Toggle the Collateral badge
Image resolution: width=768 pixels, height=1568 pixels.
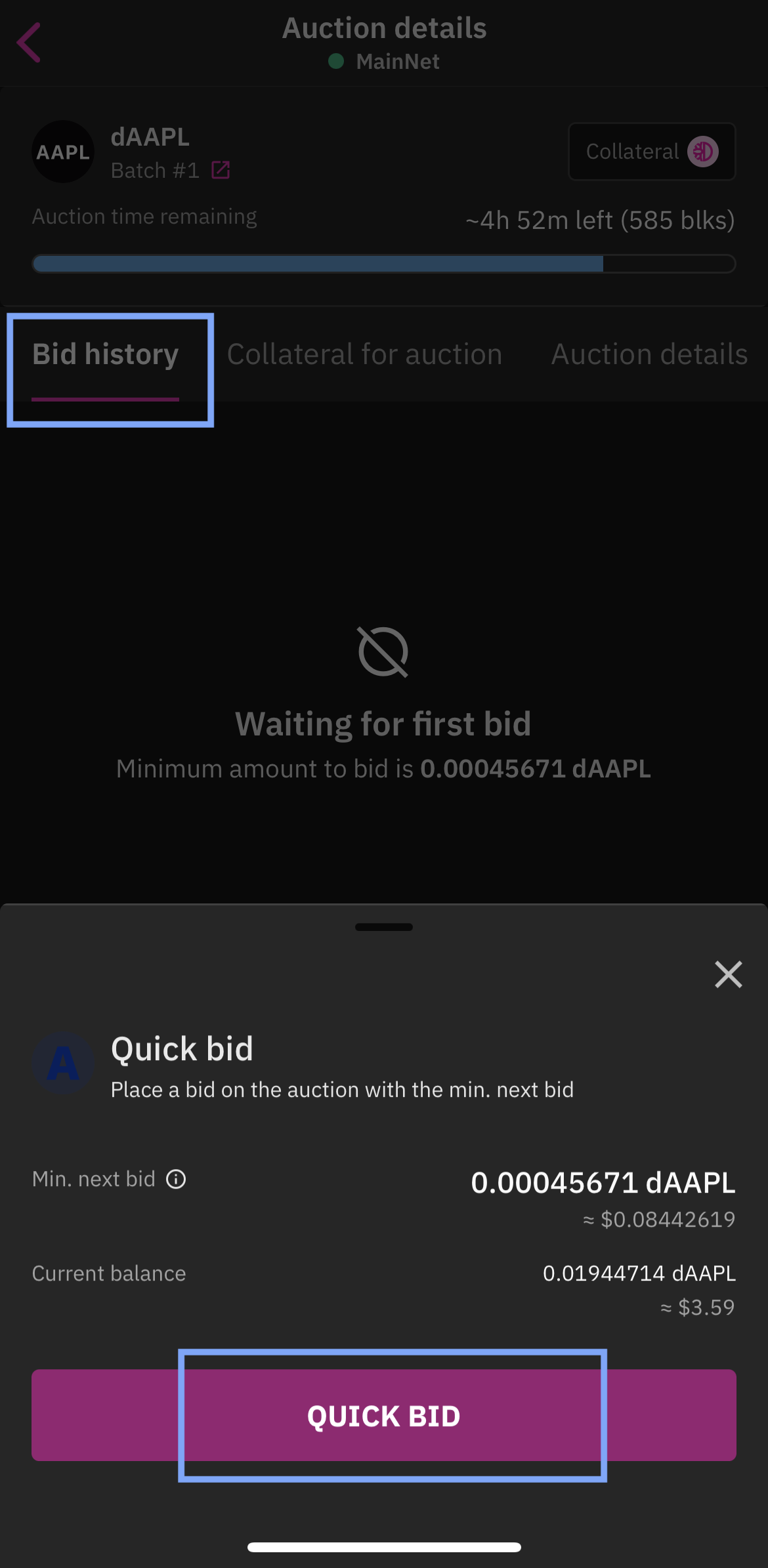pos(651,152)
